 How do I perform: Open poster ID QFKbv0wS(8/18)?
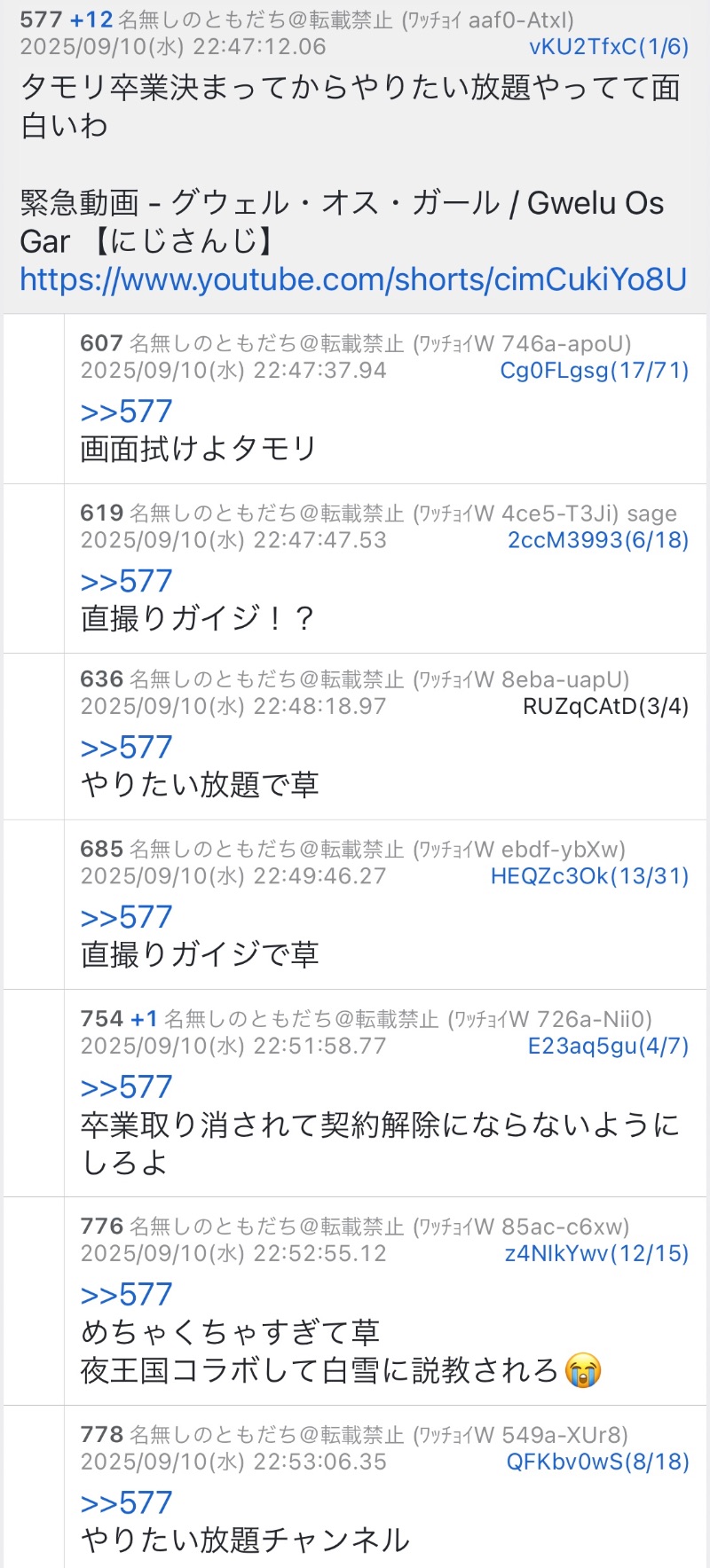597,1462
